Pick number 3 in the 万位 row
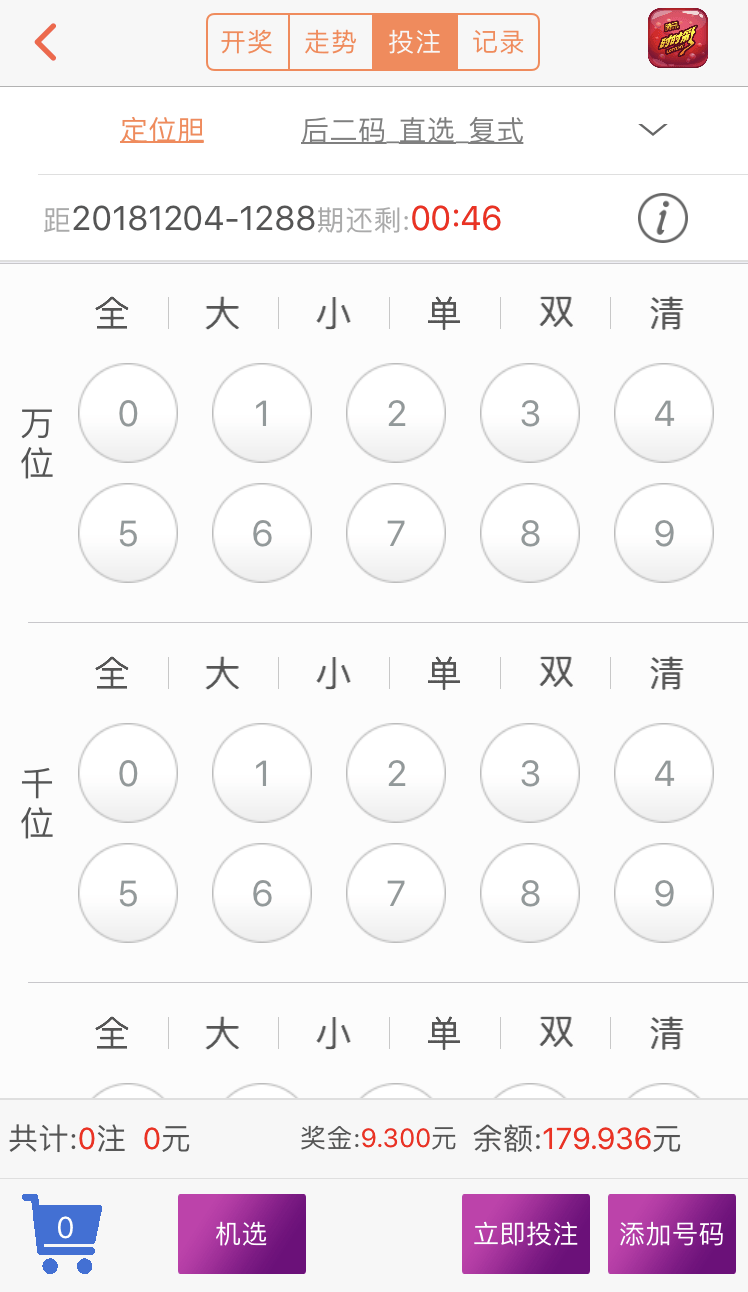 (x=530, y=413)
